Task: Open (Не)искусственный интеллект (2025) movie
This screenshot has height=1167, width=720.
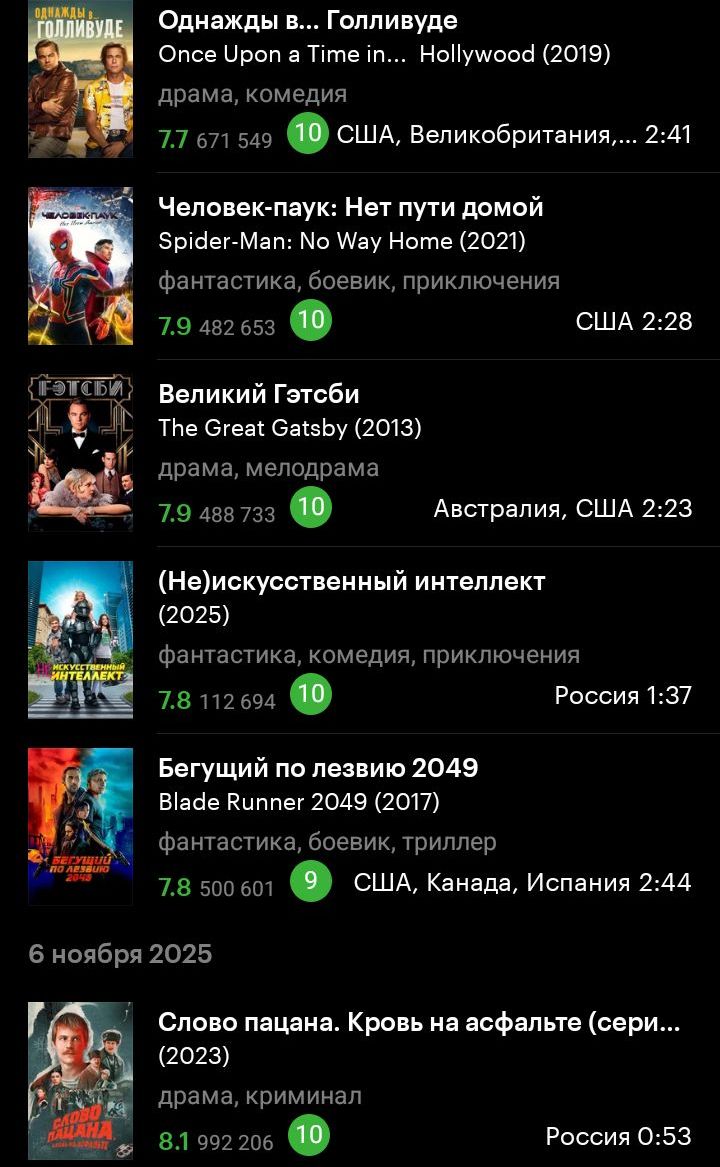Action: click(x=352, y=582)
